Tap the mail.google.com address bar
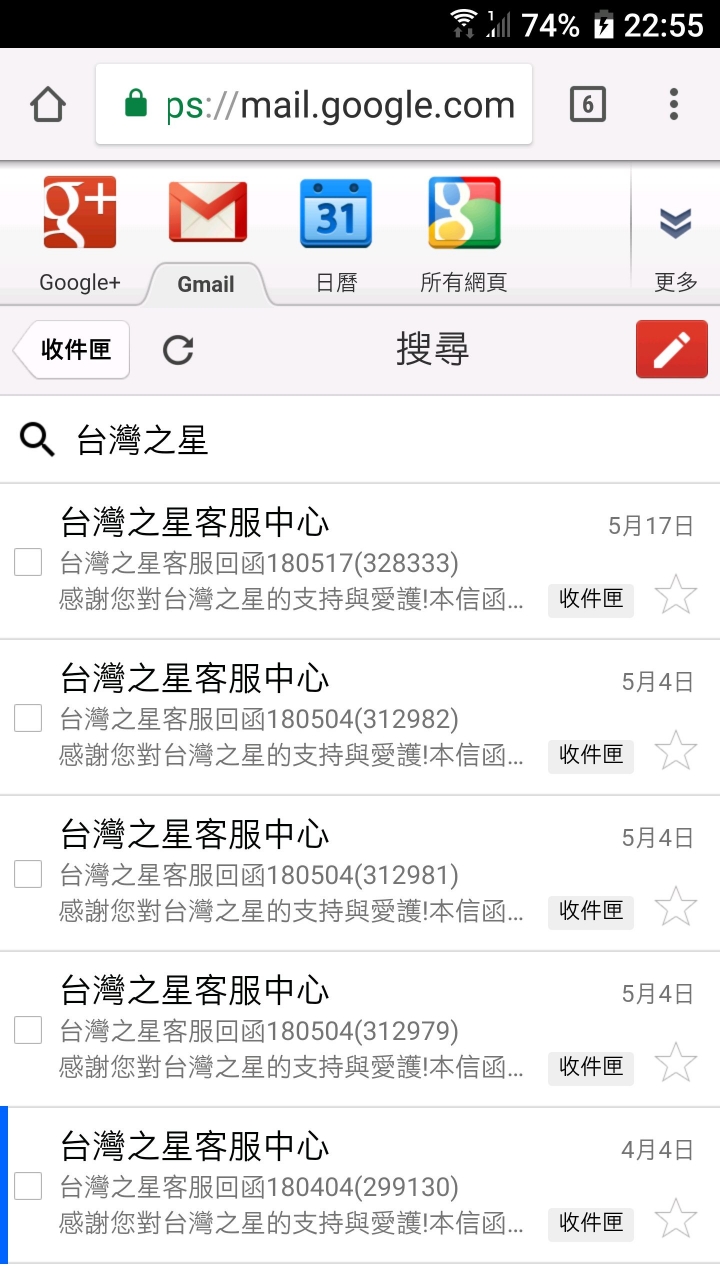This screenshot has width=720, height=1280. 314,104
